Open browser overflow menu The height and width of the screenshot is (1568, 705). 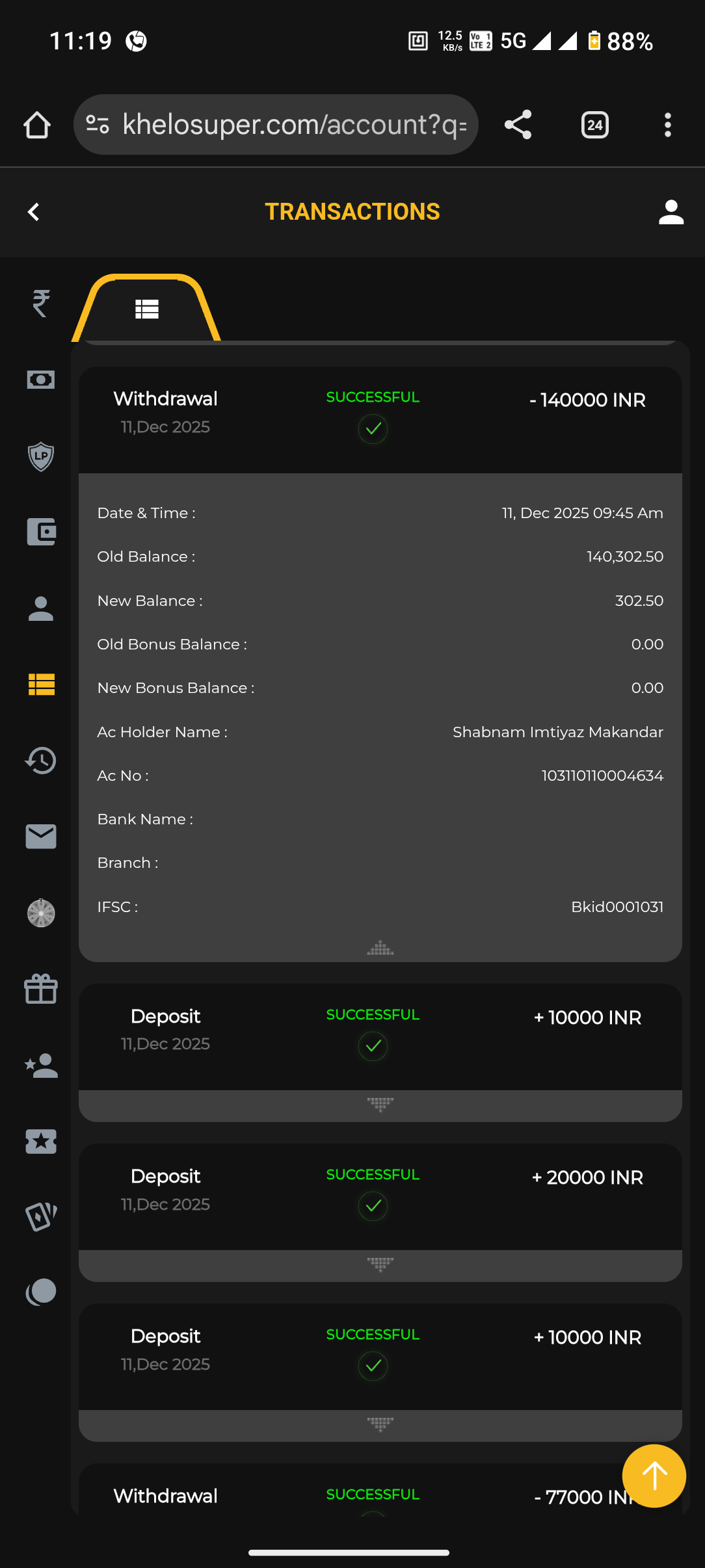tap(667, 125)
